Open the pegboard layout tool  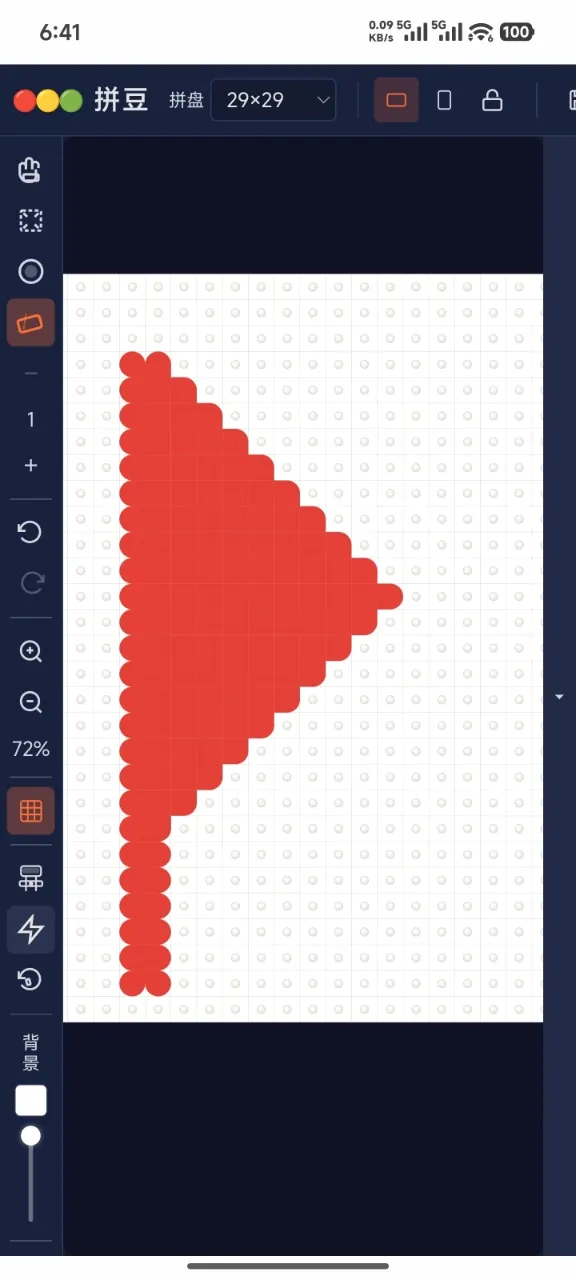(31, 878)
